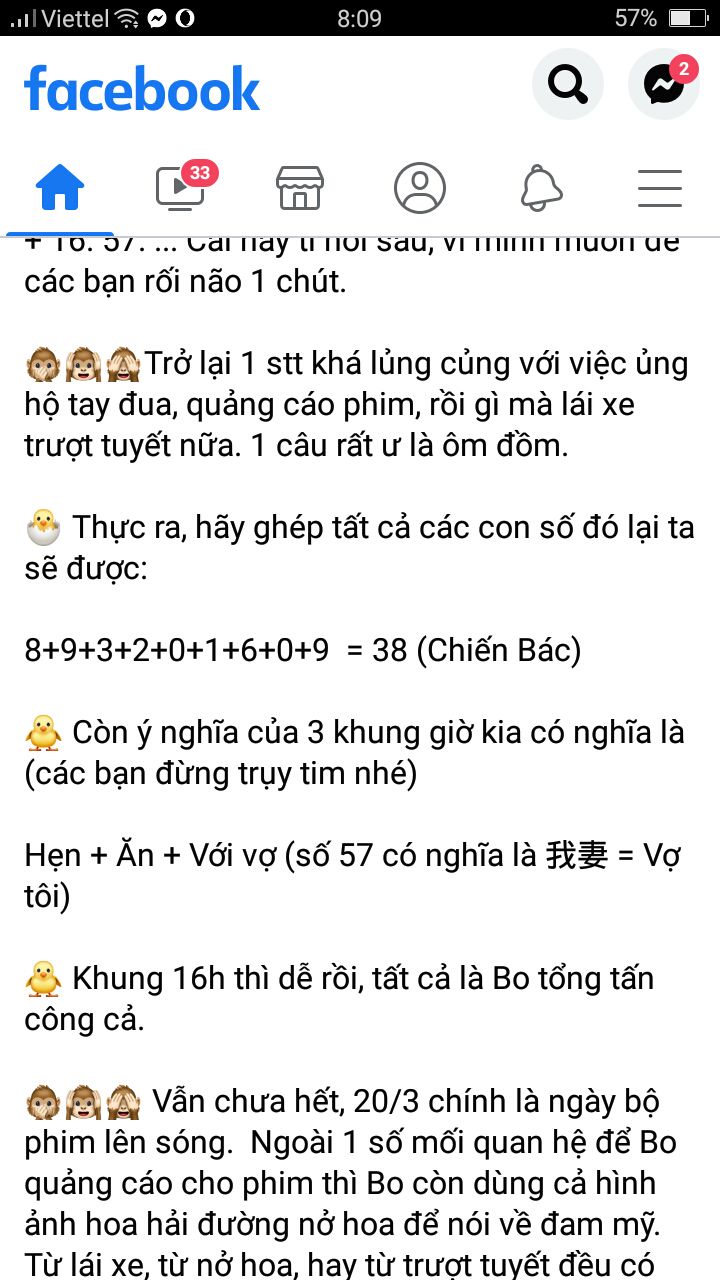Open the Watch videos tab
This screenshot has width=720, height=1280.
pos(181,187)
